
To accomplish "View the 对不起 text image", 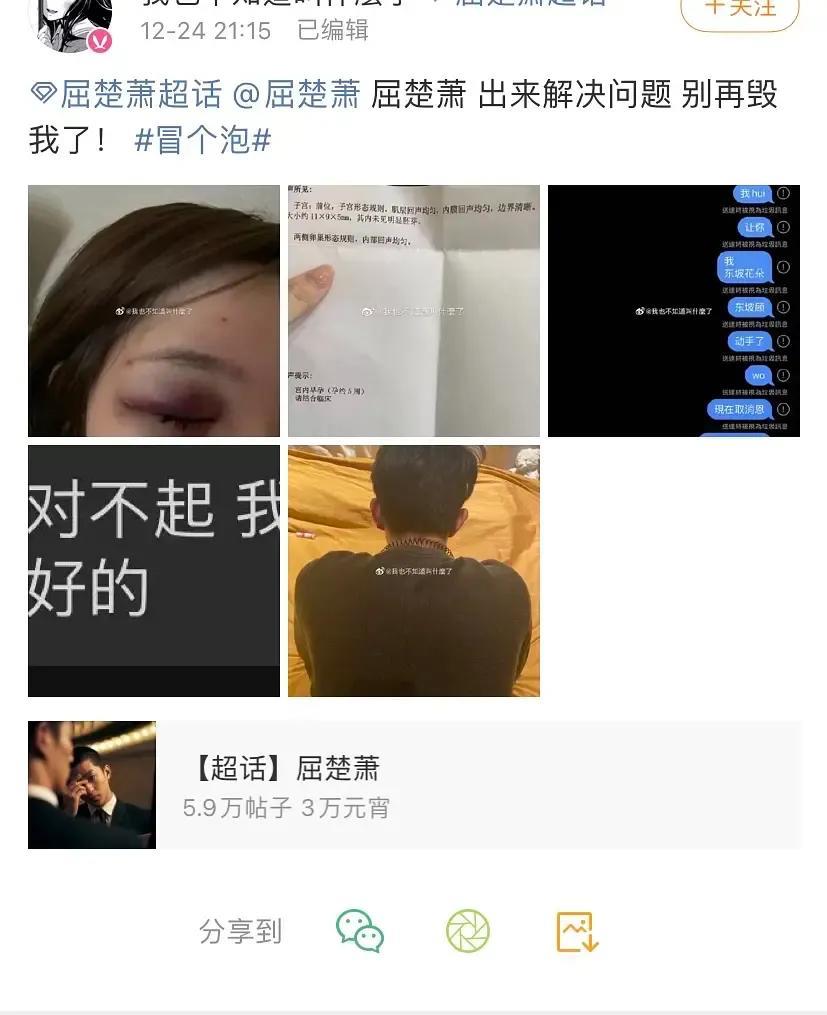I will click(x=154, y=571).
